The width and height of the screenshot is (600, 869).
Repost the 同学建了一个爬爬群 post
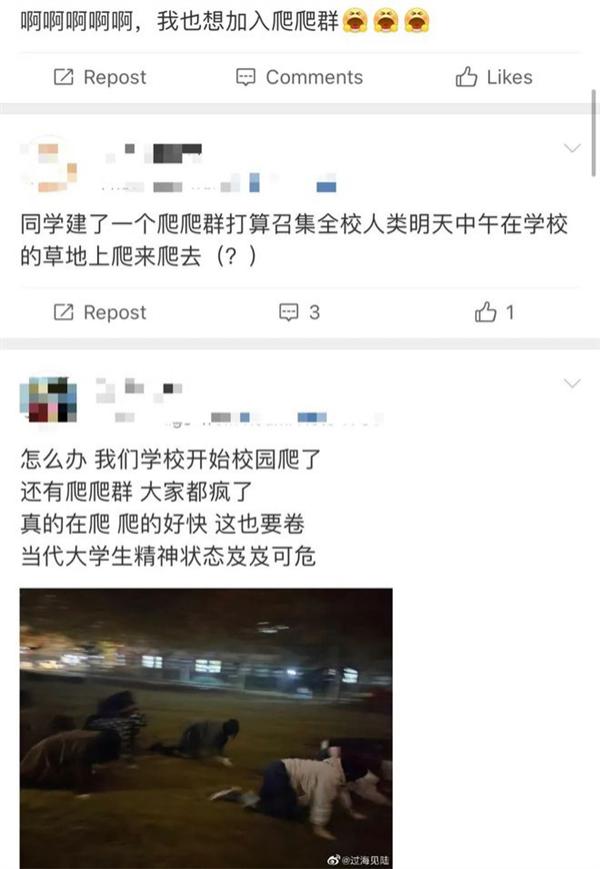tap(99, 312)
